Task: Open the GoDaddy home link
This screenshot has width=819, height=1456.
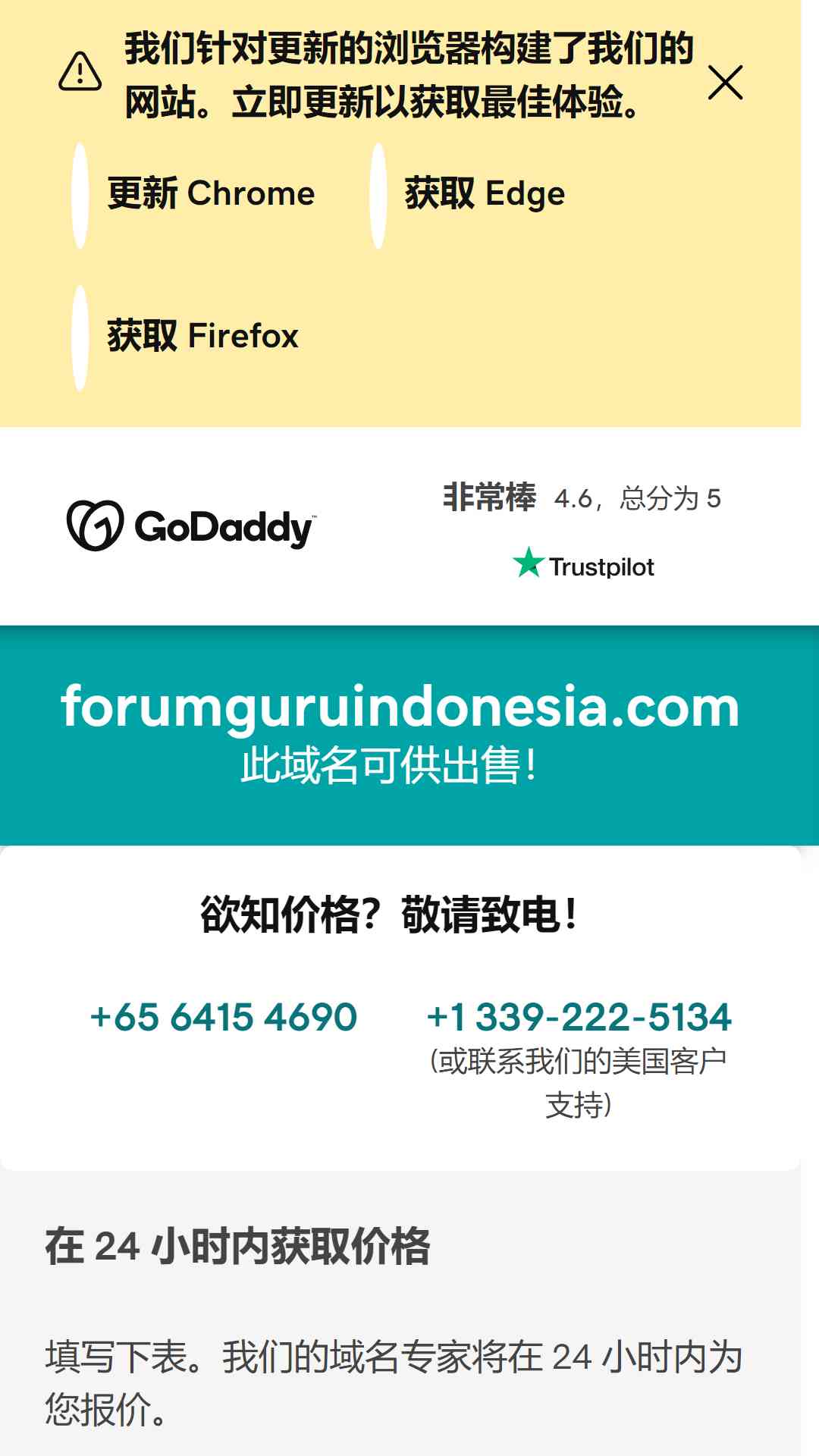Action: [x=191, y=526]
